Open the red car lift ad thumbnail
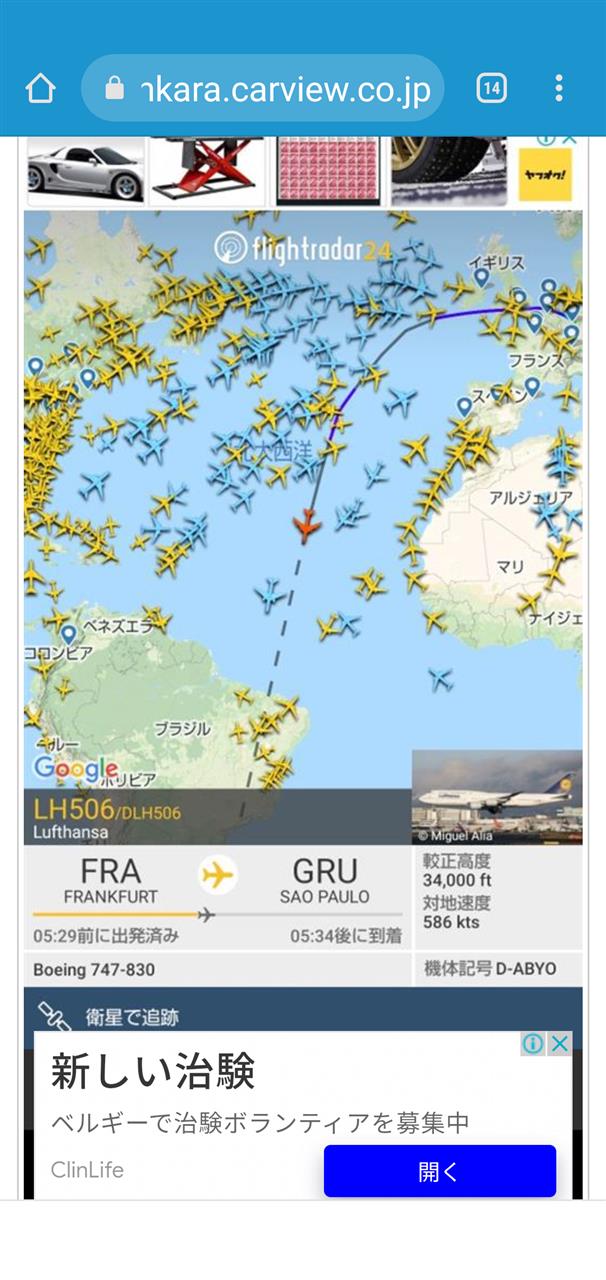606x1280 pixels. coord(208,170)
